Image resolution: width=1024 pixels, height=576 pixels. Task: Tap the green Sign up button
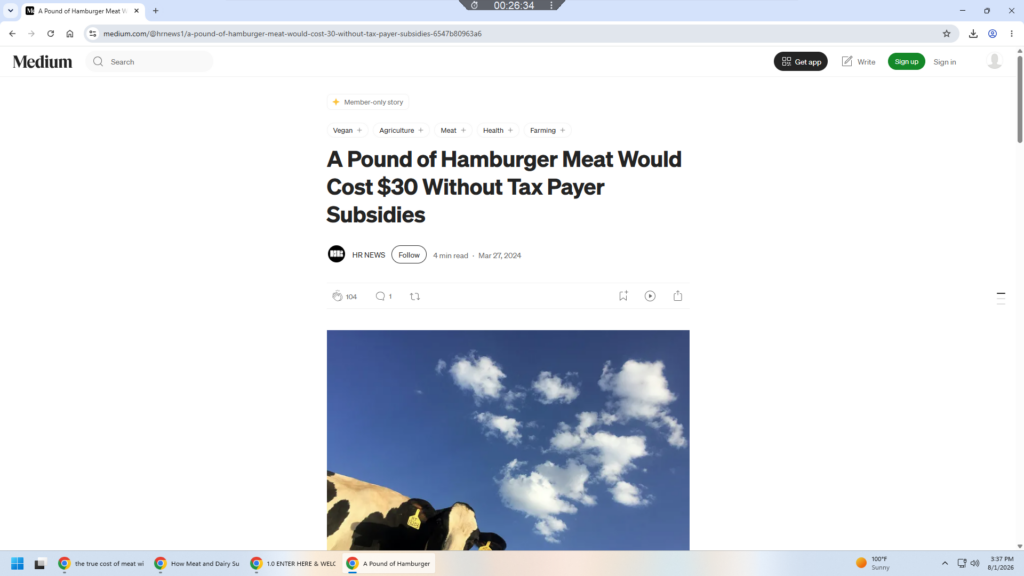(906, 61)
